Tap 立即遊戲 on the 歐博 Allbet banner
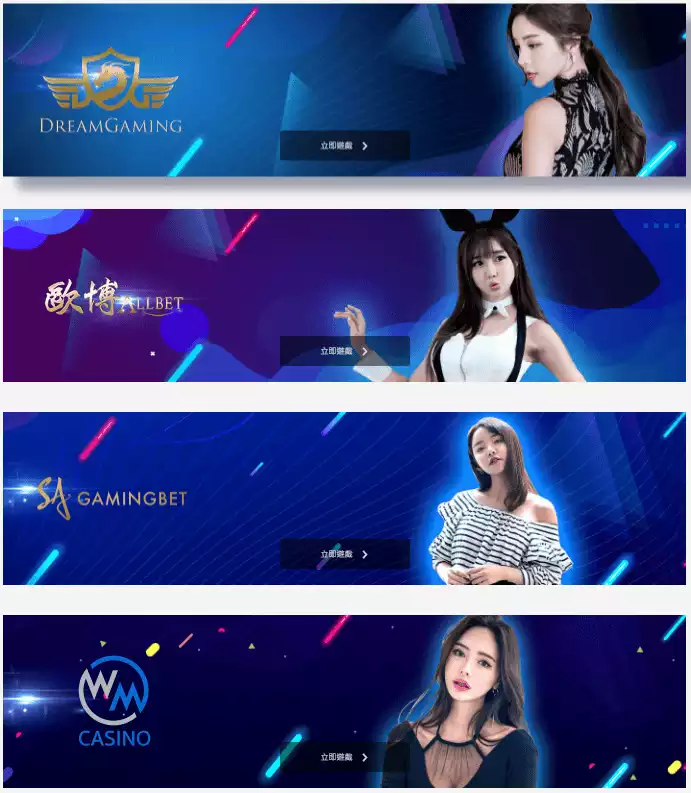This screenshot has width=691, height=793. pos(344,351)
